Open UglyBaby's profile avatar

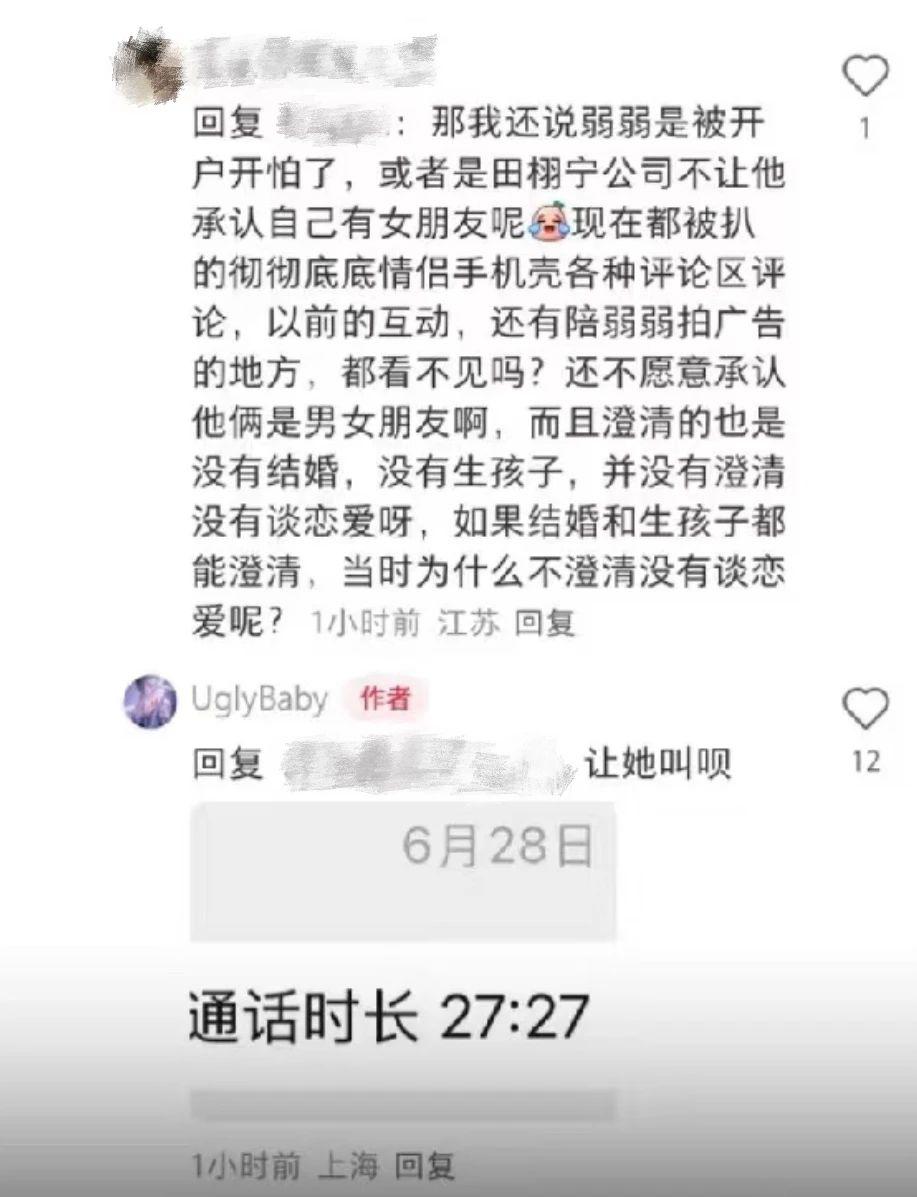tap(150, 701)
